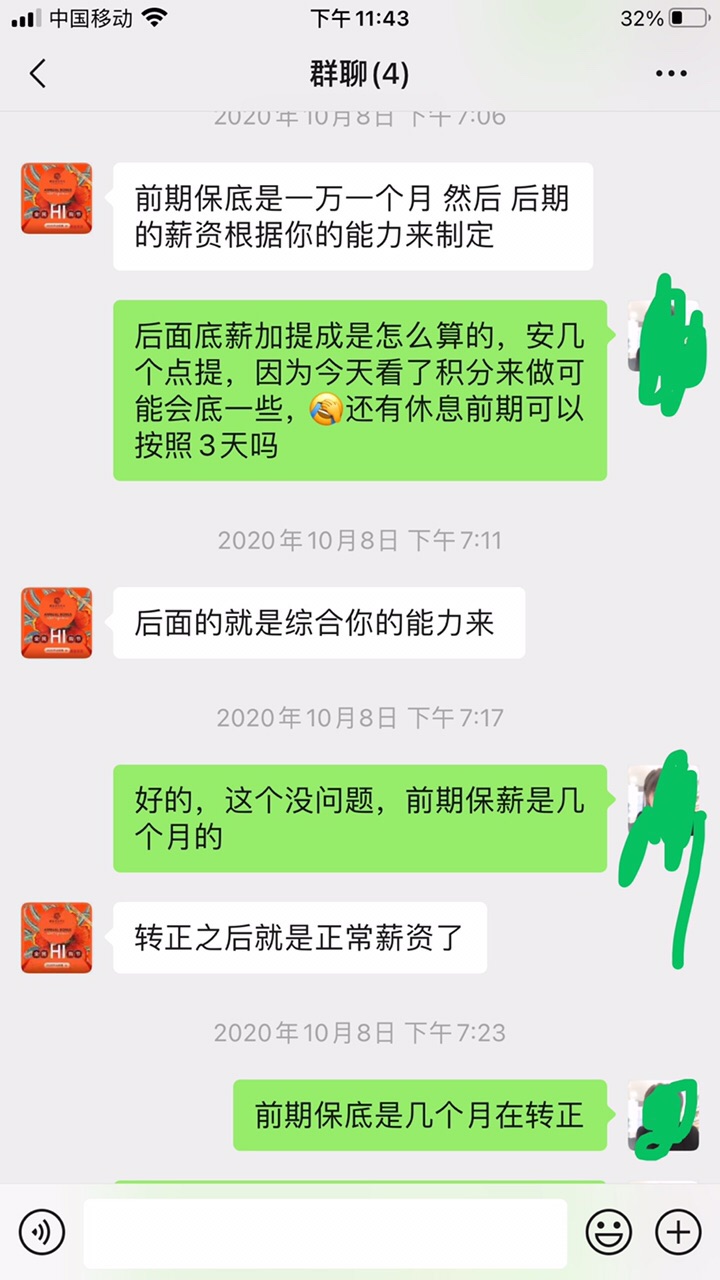View profile of avatar beside "后面的就是综合你的能力来"
Image resolution: width=720 pixels, height=1280 pixels.
(x=57, y=623)
